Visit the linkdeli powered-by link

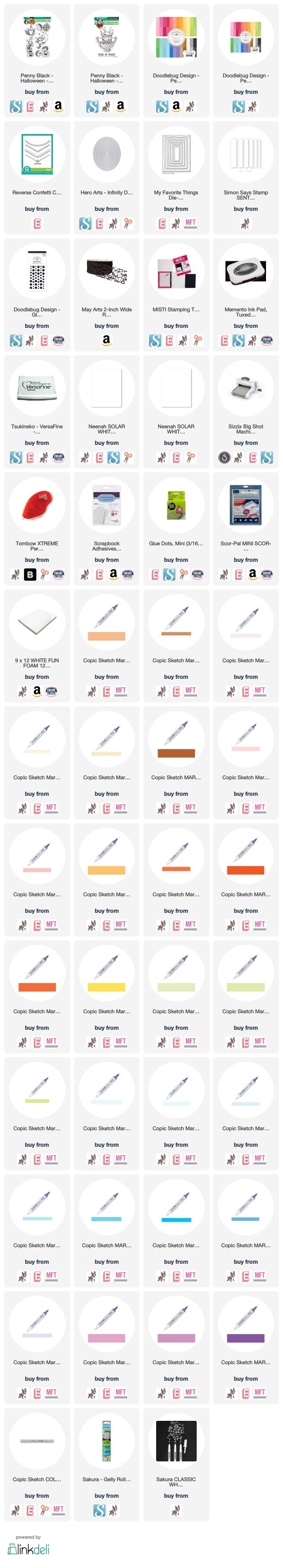[29, 1548]
